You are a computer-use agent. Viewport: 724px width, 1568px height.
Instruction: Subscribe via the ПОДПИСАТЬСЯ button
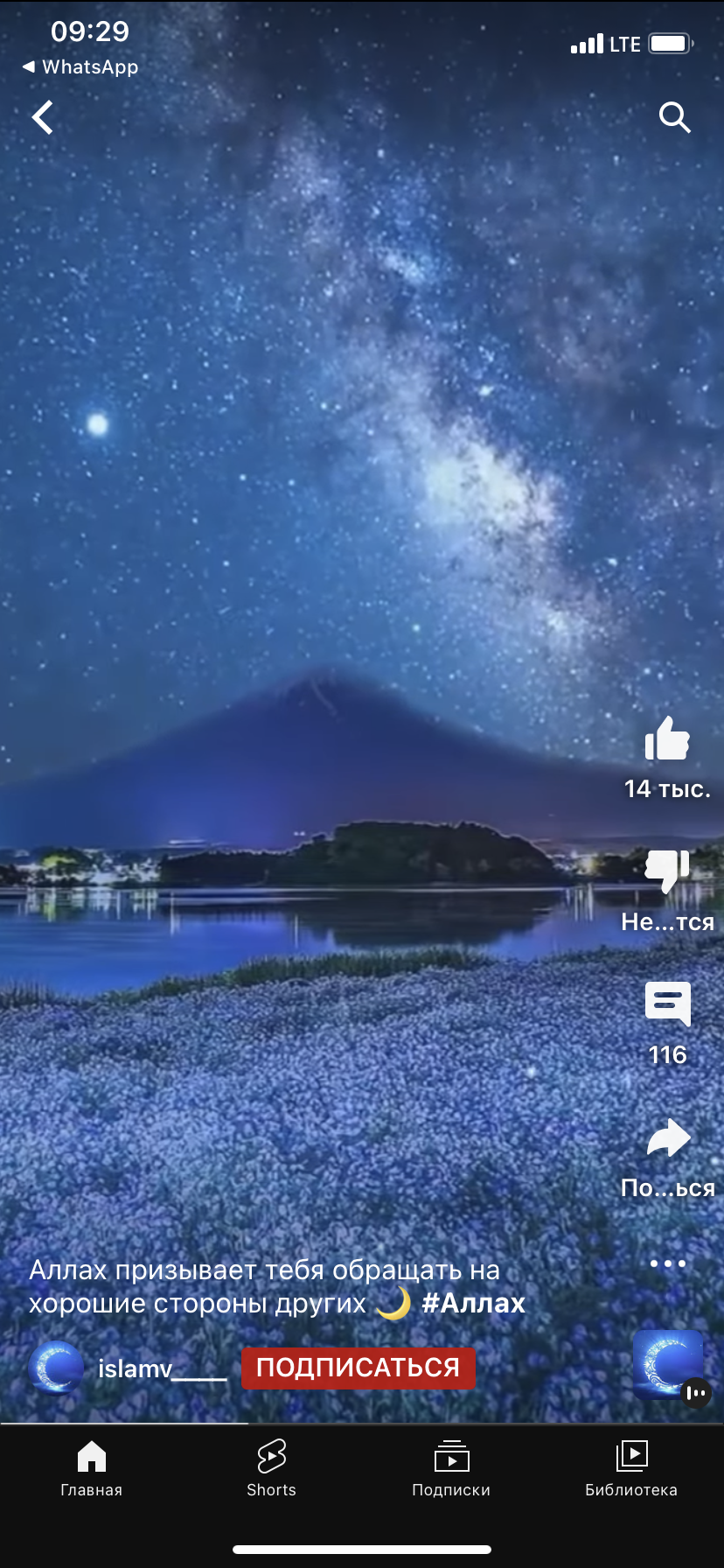[358, 1368]
